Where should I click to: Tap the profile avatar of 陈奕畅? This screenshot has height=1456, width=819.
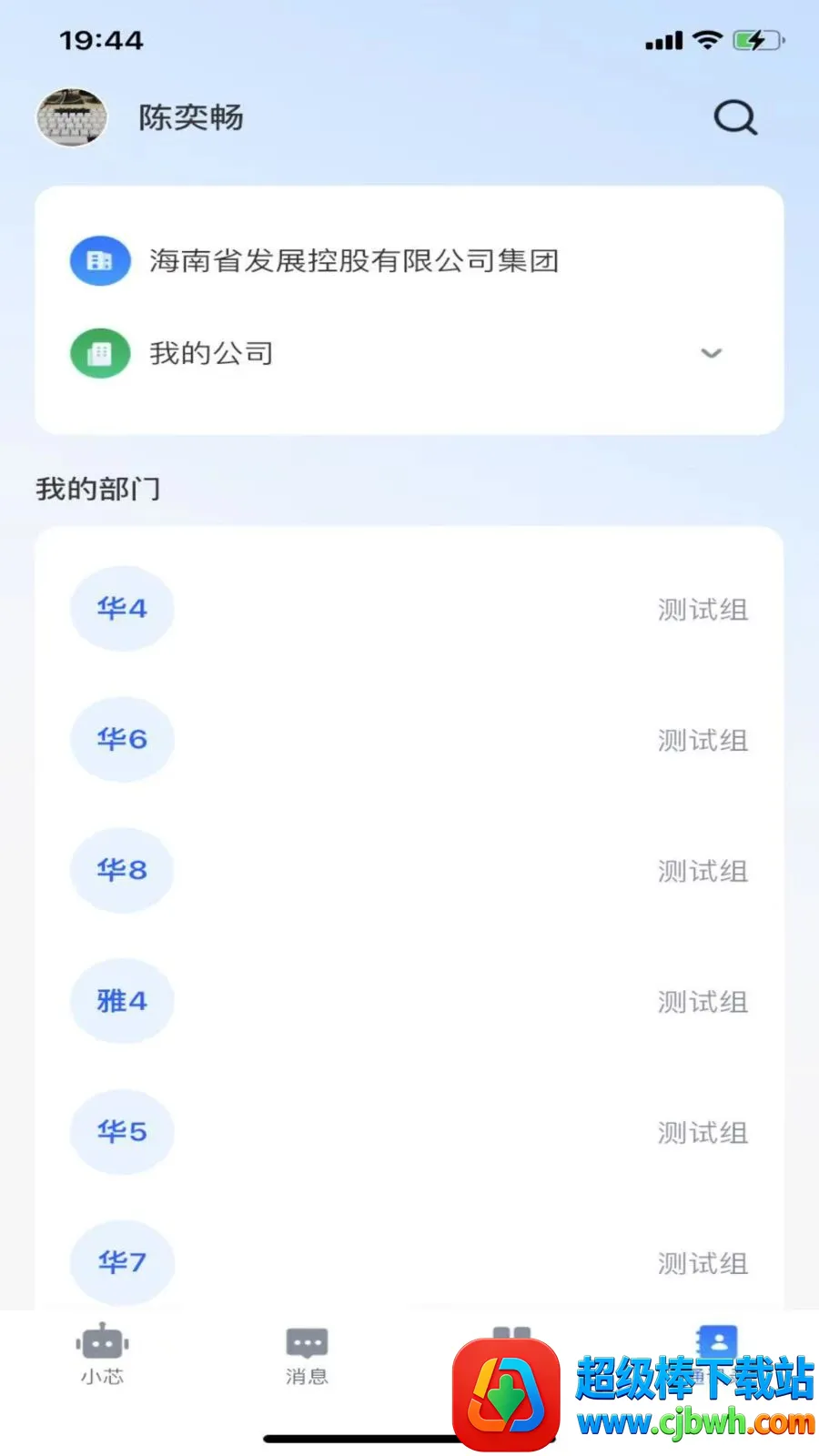tap(72, 117)
